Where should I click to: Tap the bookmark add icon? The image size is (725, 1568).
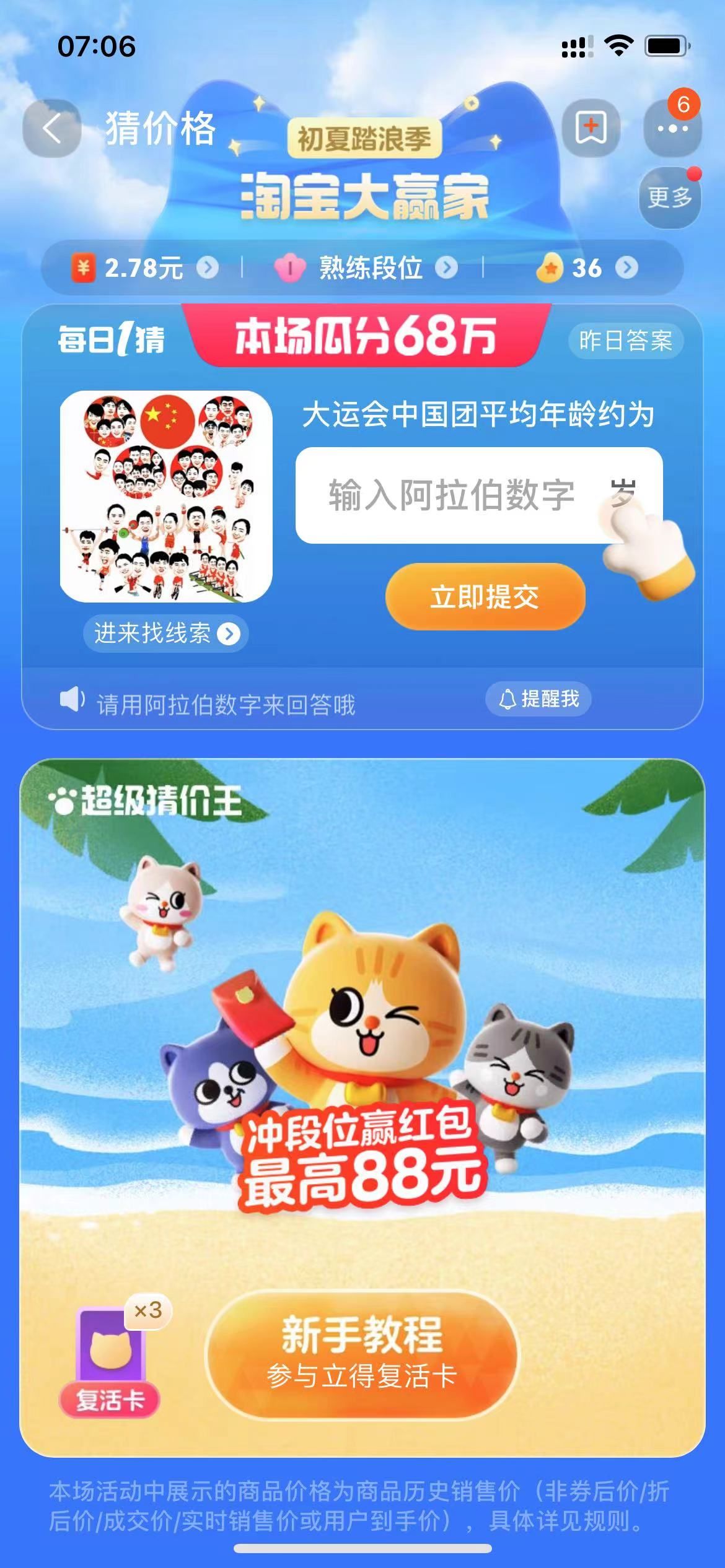[591, 128]
